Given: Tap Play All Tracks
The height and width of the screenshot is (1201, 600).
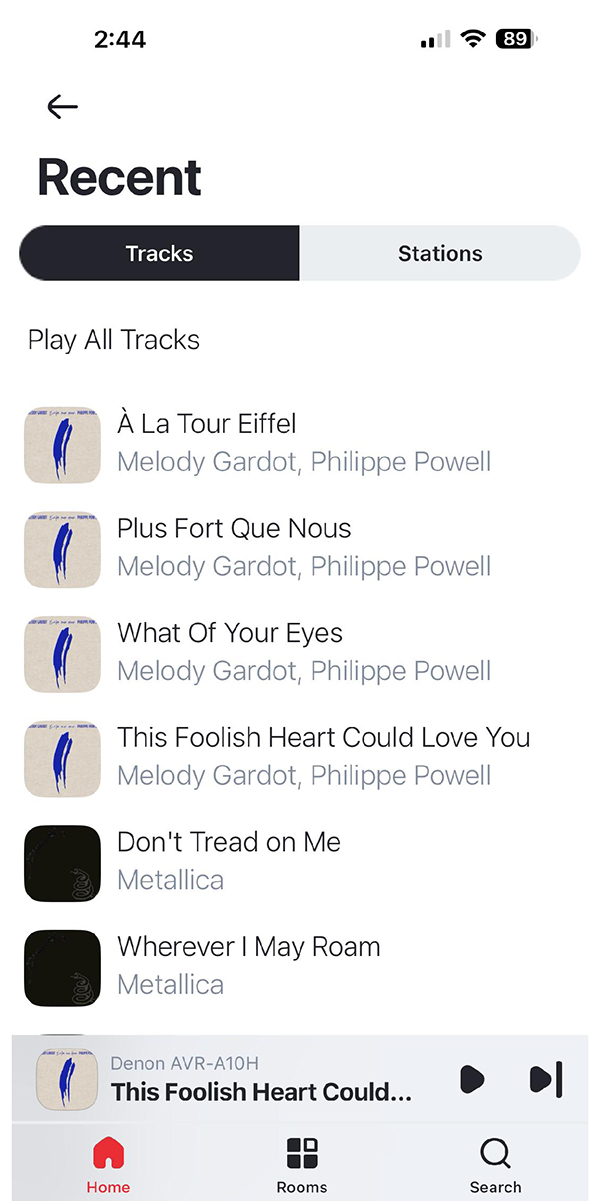Looking at the screenshot, I should coord(114,340).
